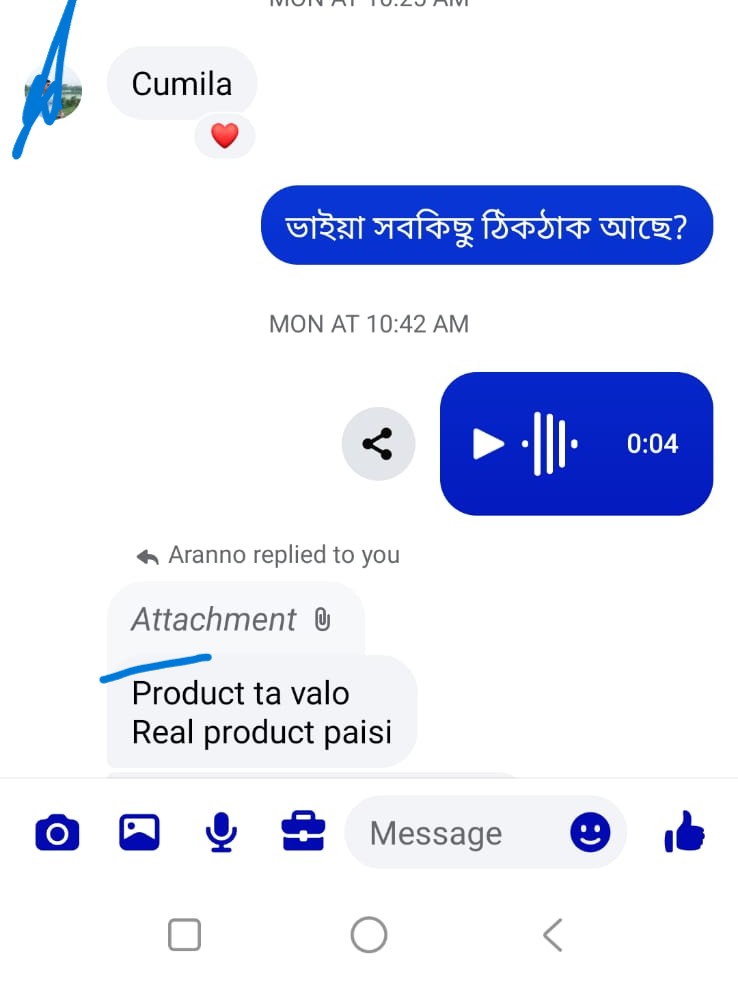The height and width of the screenshot is (984, 738).
Task: Play the 0:04 voice message
Action: [489, 443]
